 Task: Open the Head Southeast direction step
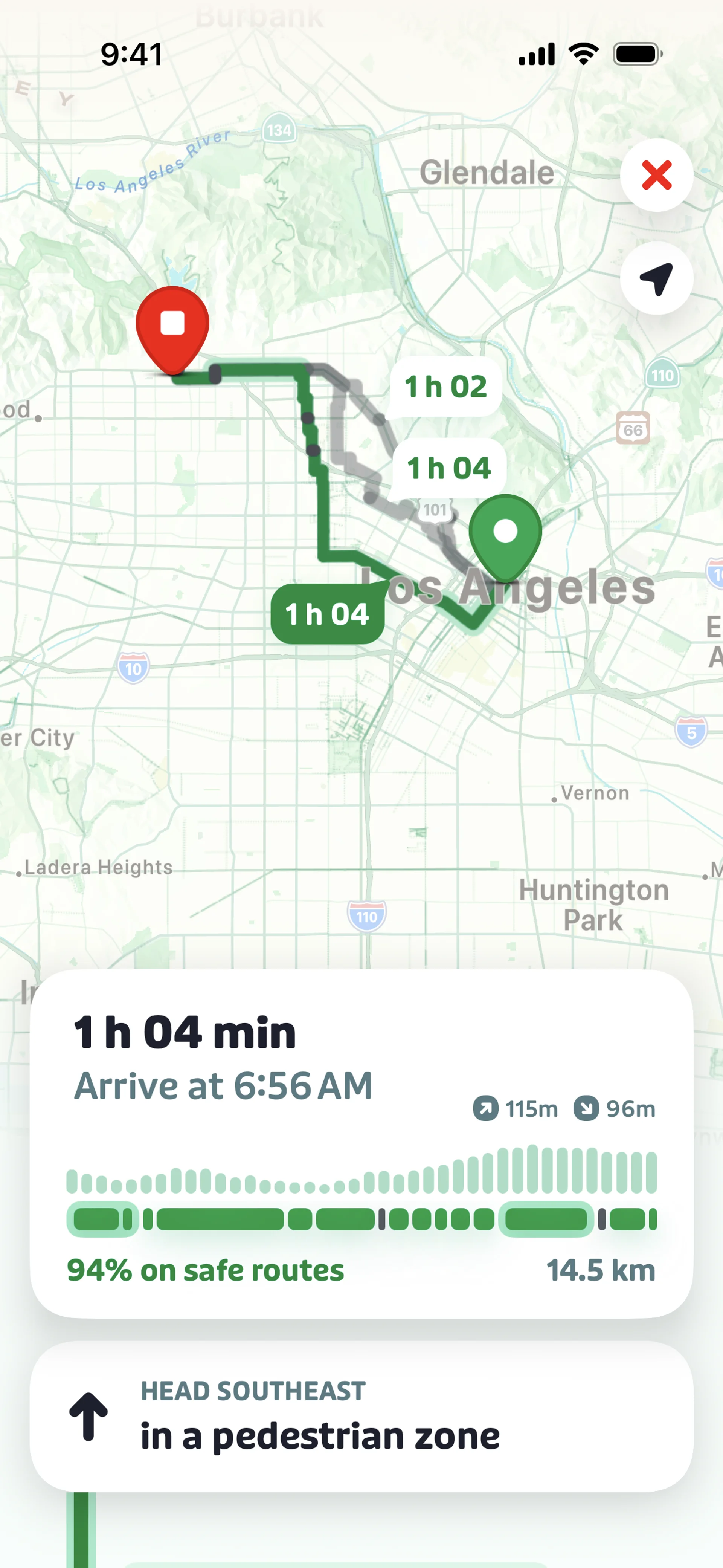pos(361,1416)
